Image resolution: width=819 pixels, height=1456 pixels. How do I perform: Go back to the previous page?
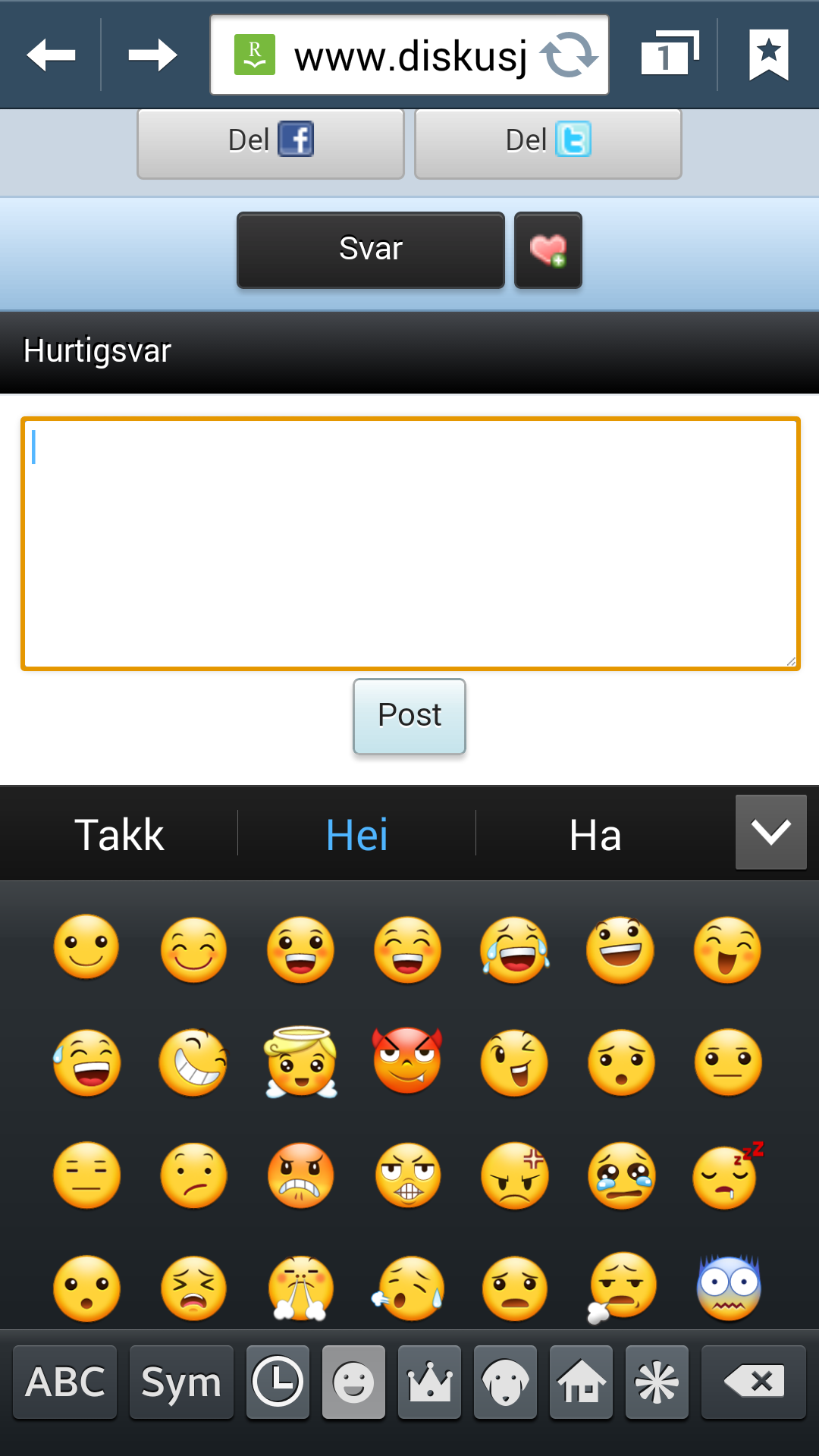coord(51,55)
